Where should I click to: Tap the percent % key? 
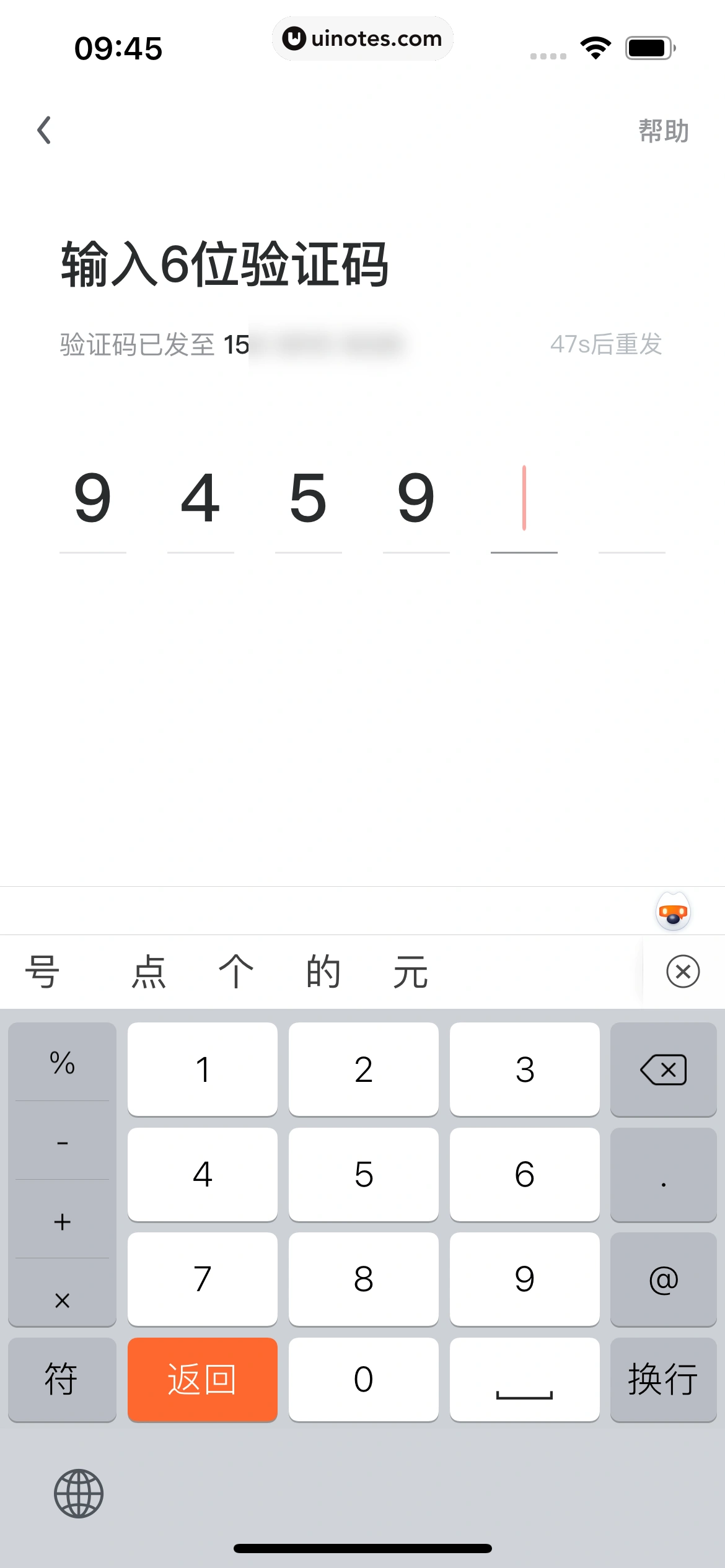pos(62,1063)
